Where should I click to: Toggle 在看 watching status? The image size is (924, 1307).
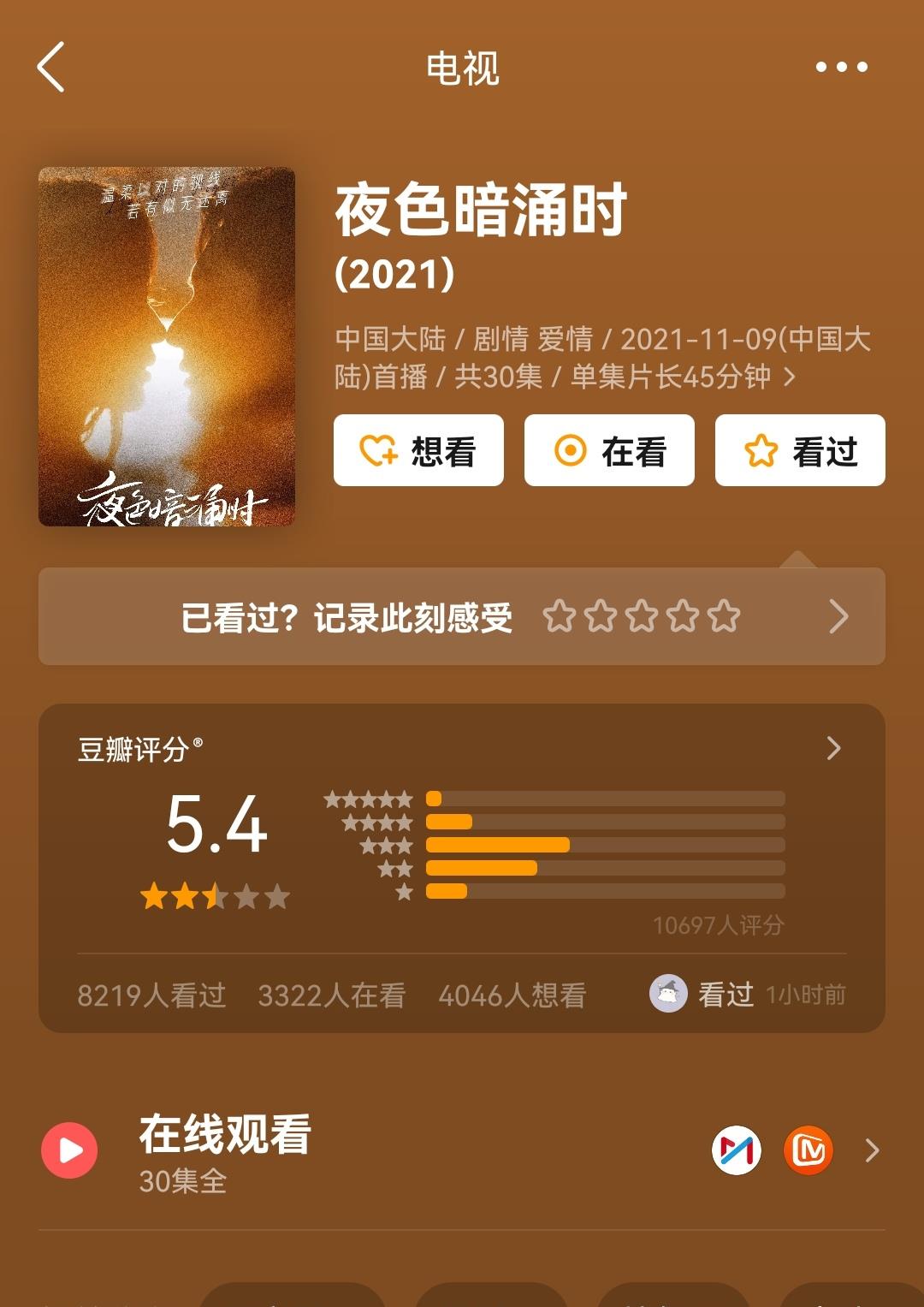tap(608, 451)
